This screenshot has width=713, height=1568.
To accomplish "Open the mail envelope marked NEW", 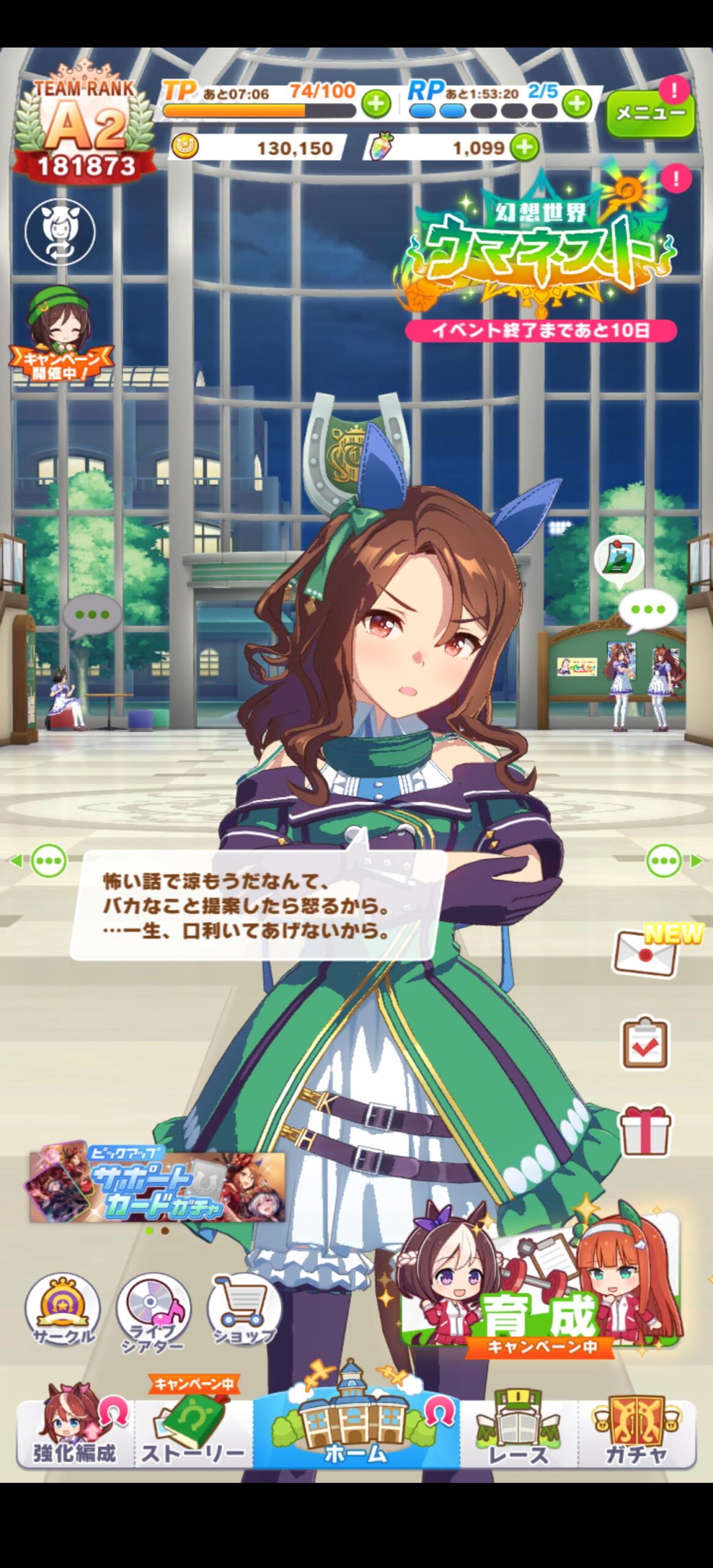I will click(x=646, y=953).
